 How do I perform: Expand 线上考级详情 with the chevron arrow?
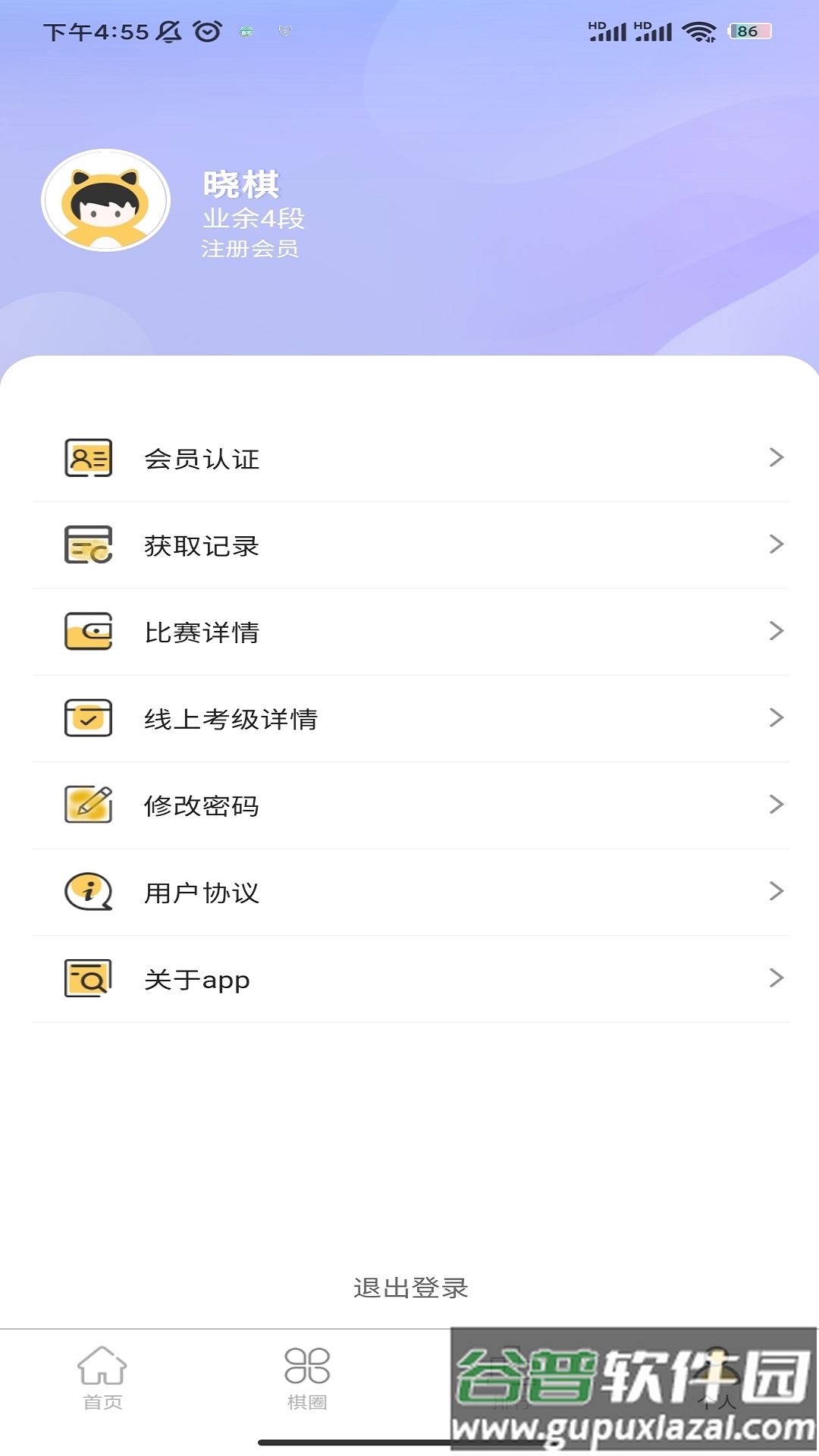click(x=775, y=718)
